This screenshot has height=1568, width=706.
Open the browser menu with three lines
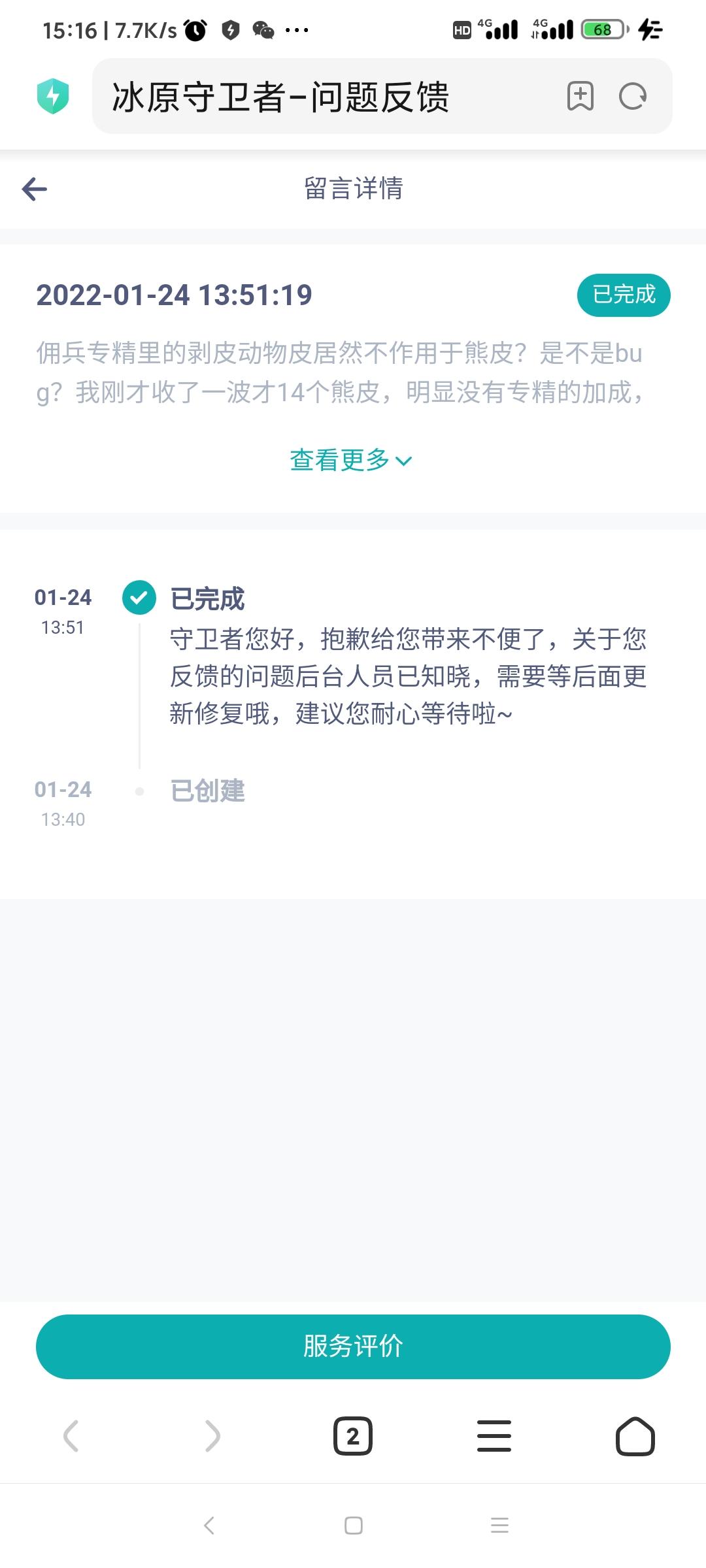pos(494,1437)
